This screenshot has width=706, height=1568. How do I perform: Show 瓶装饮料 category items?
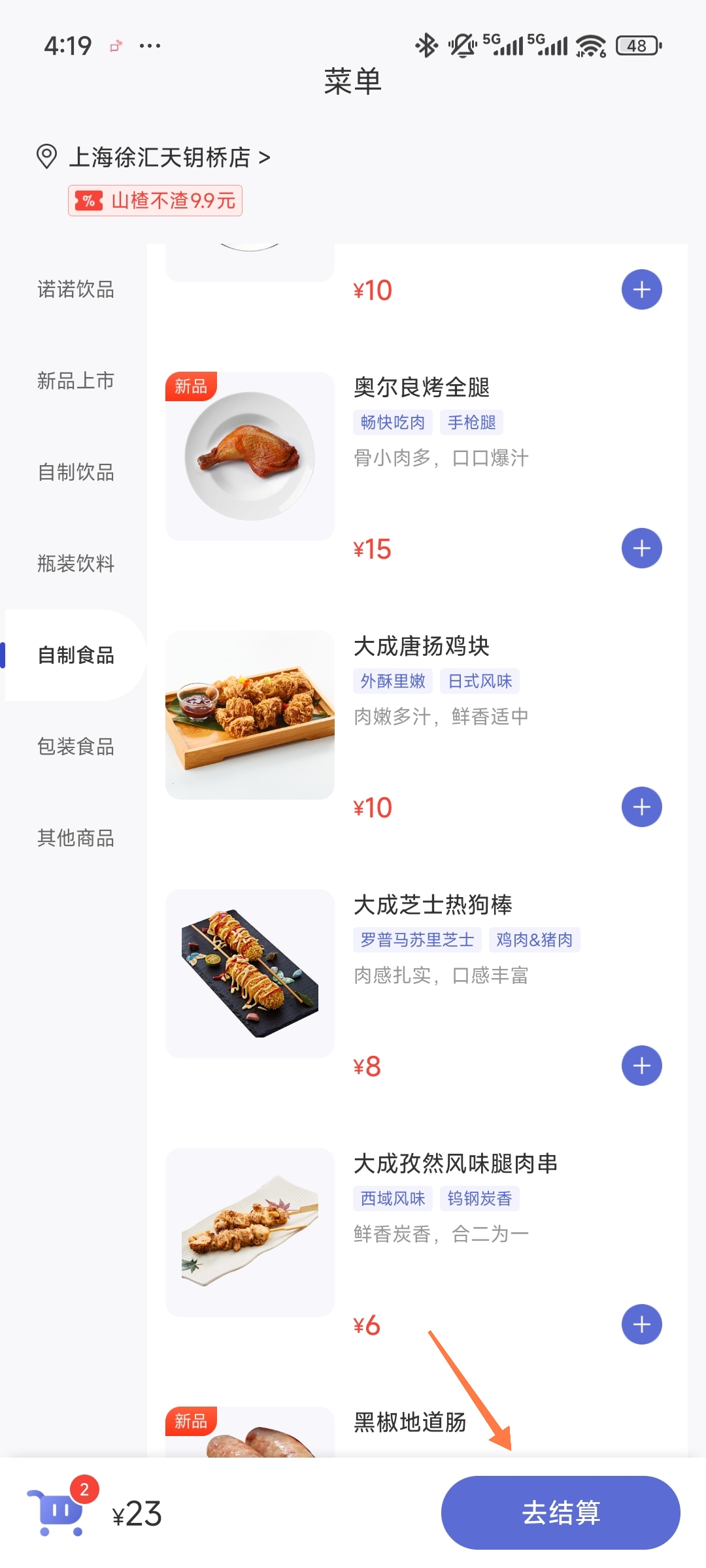(x=76, y=563)
